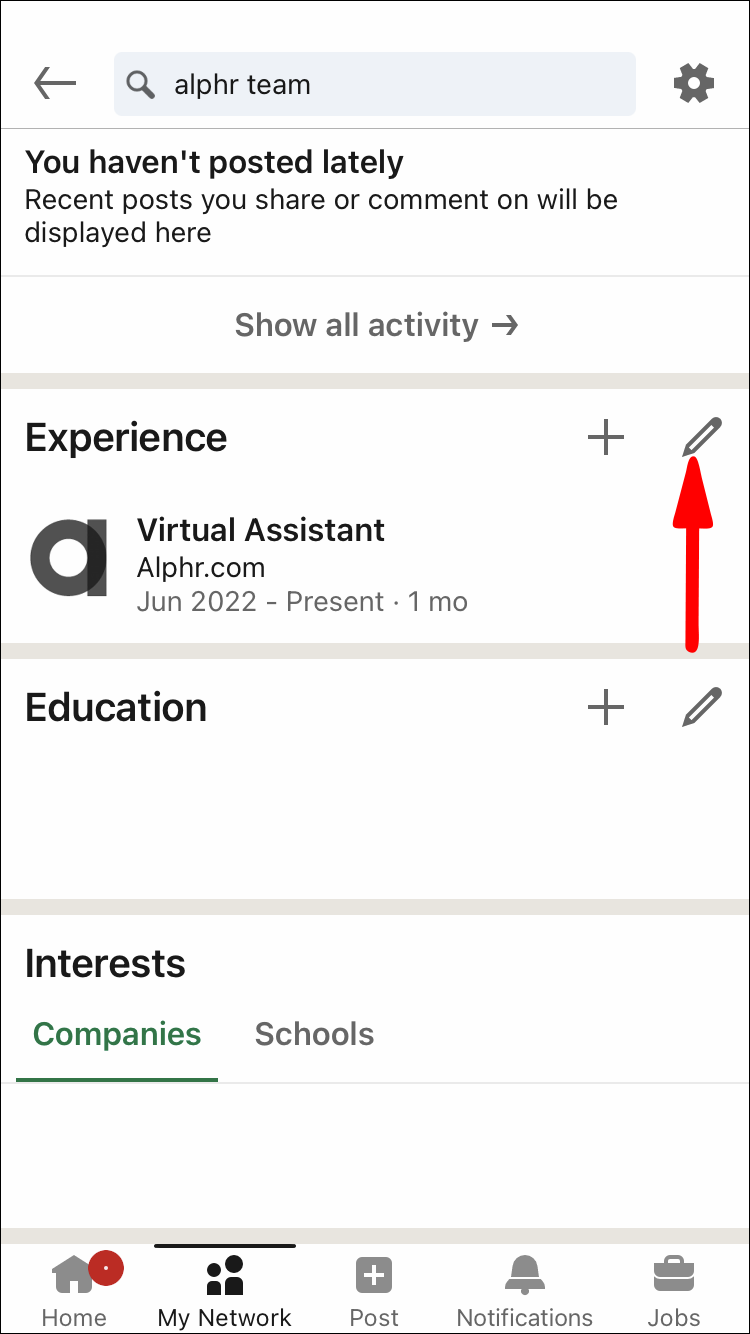
Task: Open settings via the gear icon
Action: 693,84
